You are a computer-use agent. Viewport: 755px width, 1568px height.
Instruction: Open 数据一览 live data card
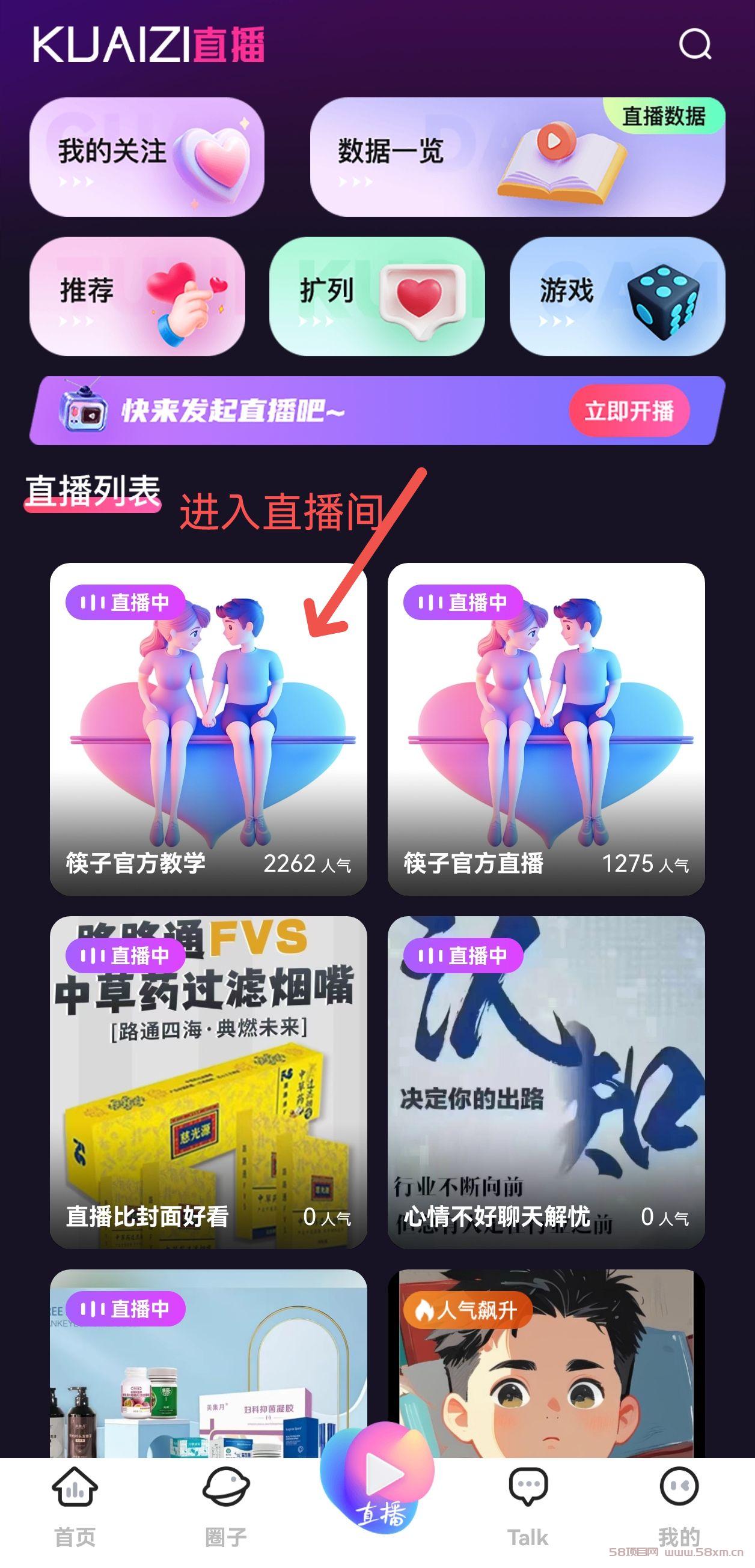pyautogui.click(x=518, y=156)
